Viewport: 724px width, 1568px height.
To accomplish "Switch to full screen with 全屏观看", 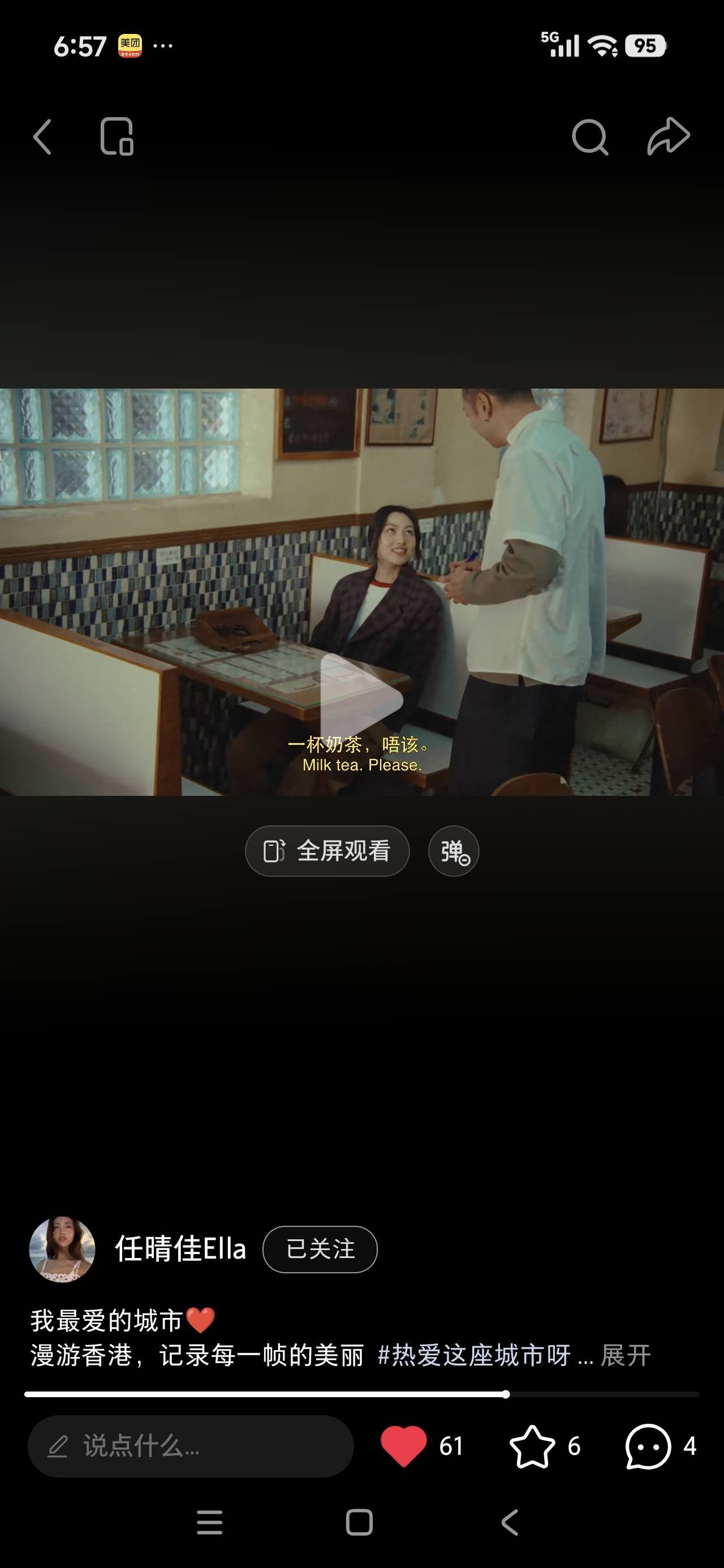I will 327,851.
